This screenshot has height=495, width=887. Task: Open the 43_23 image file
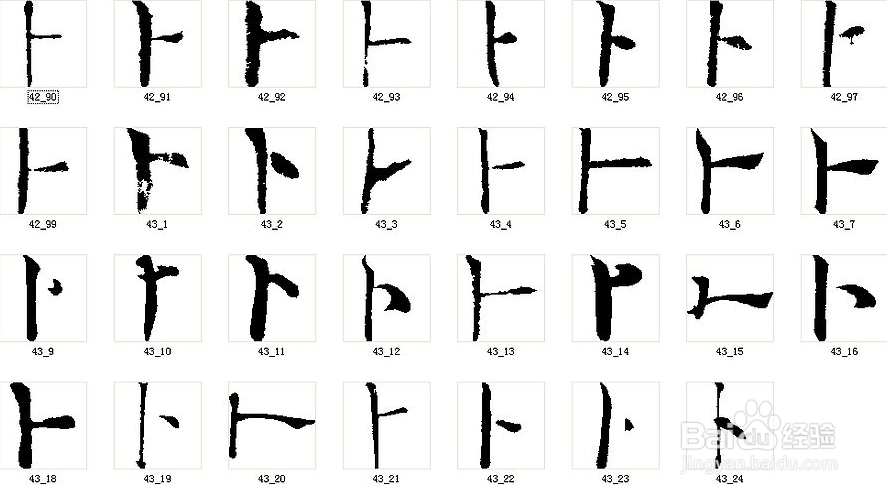click(615, 425)
